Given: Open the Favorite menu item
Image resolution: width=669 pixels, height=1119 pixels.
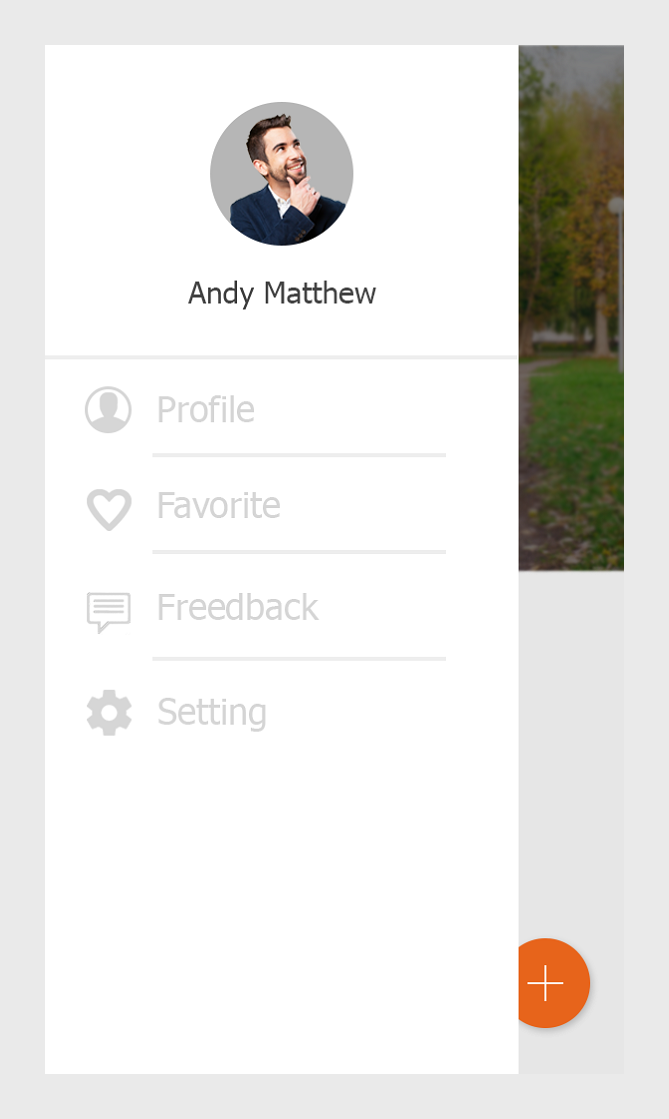Looking at the screenshot, I should [x=218, y=506].
